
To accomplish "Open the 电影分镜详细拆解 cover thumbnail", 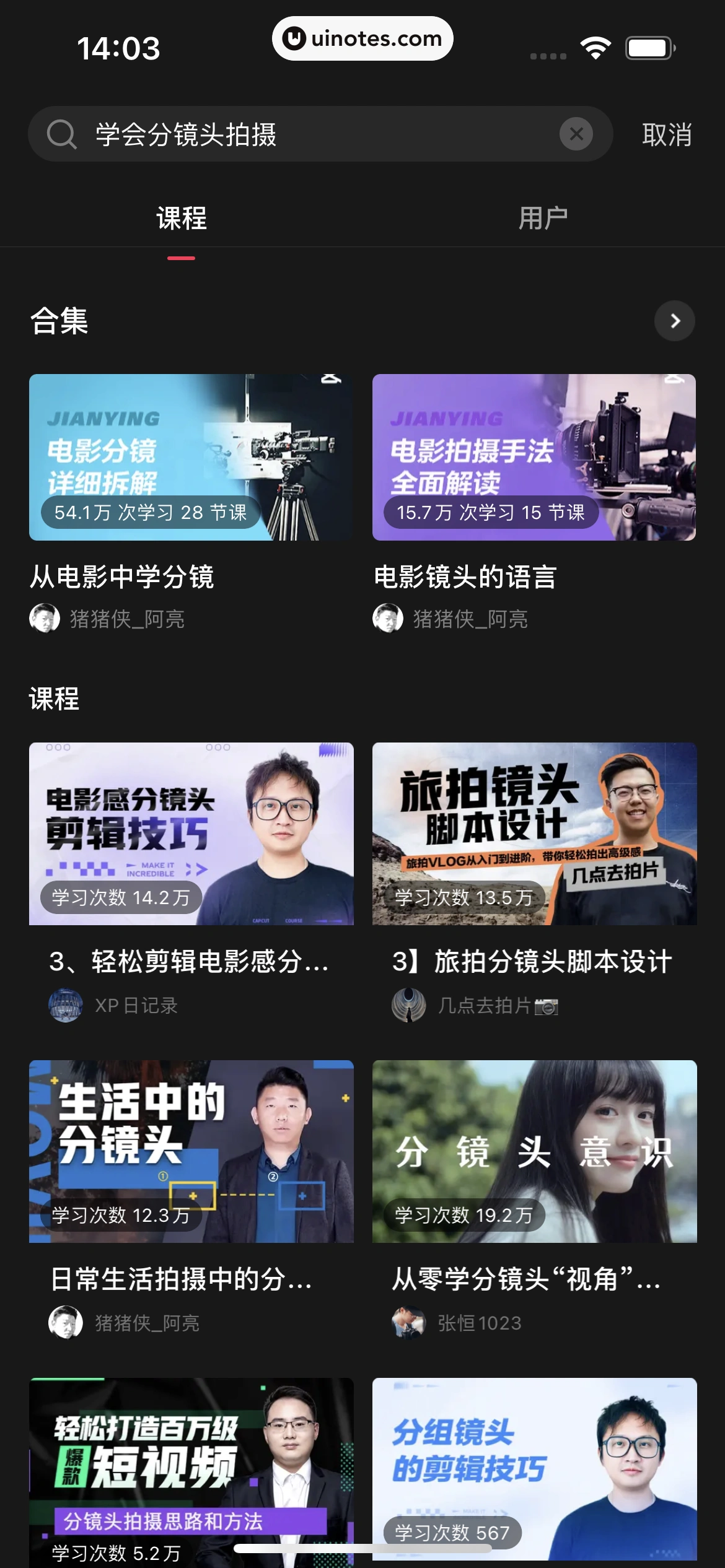I will click(190, 457).
